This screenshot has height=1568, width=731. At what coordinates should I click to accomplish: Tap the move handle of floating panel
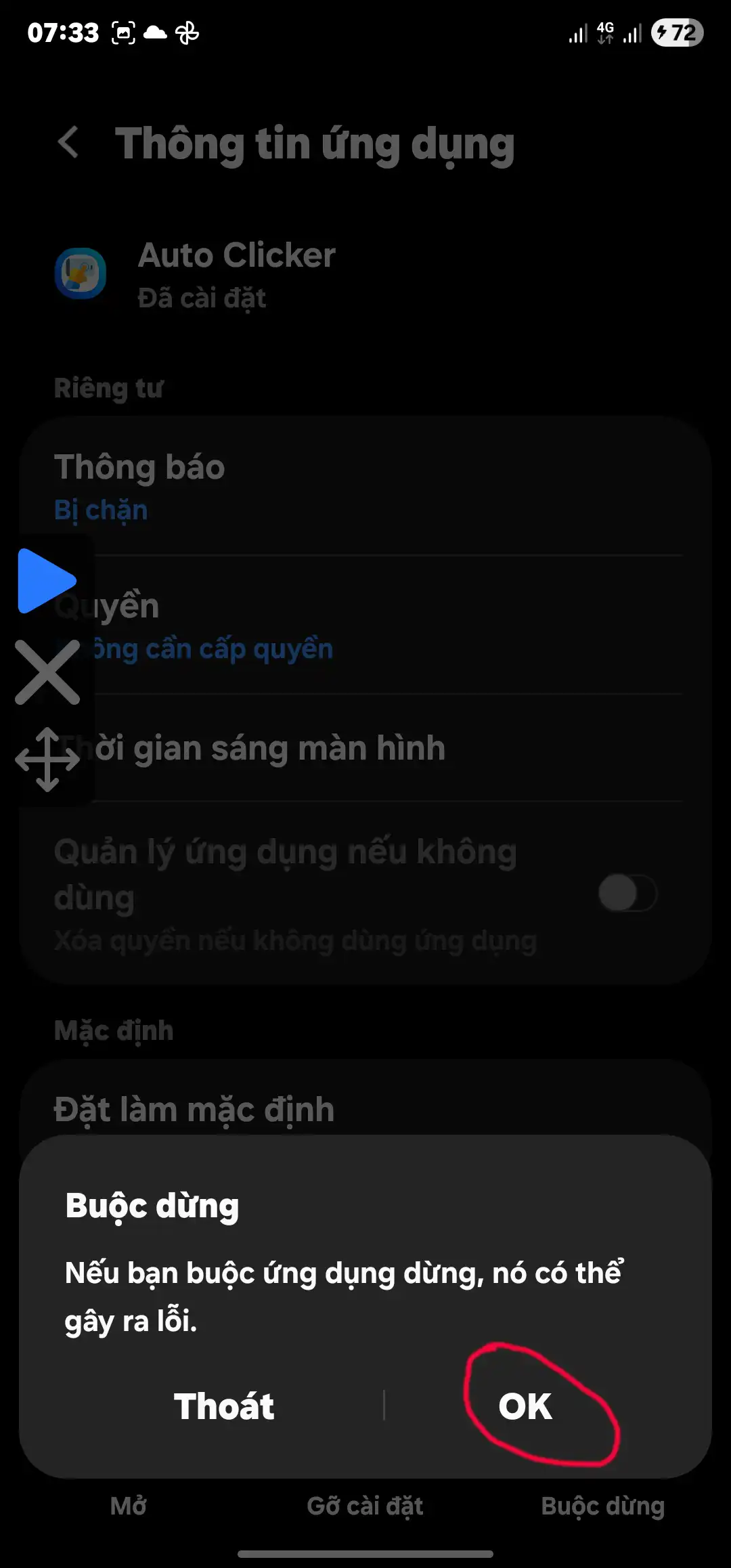(x=47, y=760)
